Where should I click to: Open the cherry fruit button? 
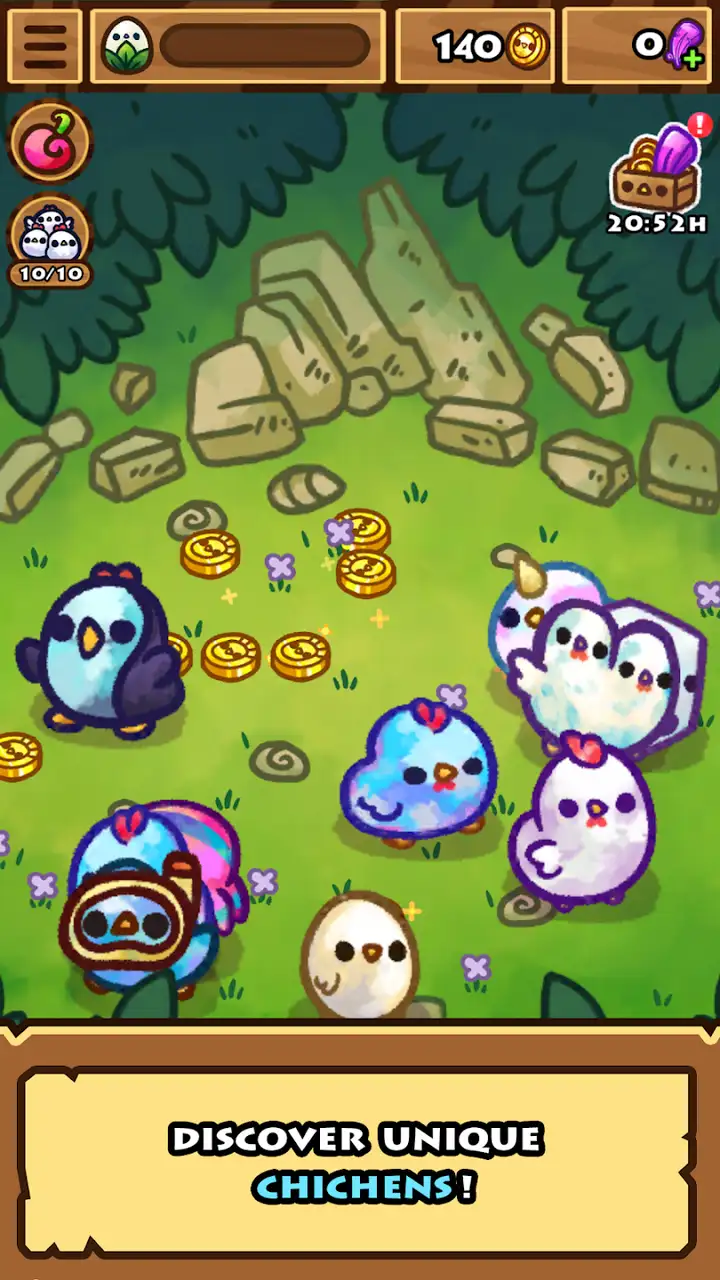(x=50, y=143)
